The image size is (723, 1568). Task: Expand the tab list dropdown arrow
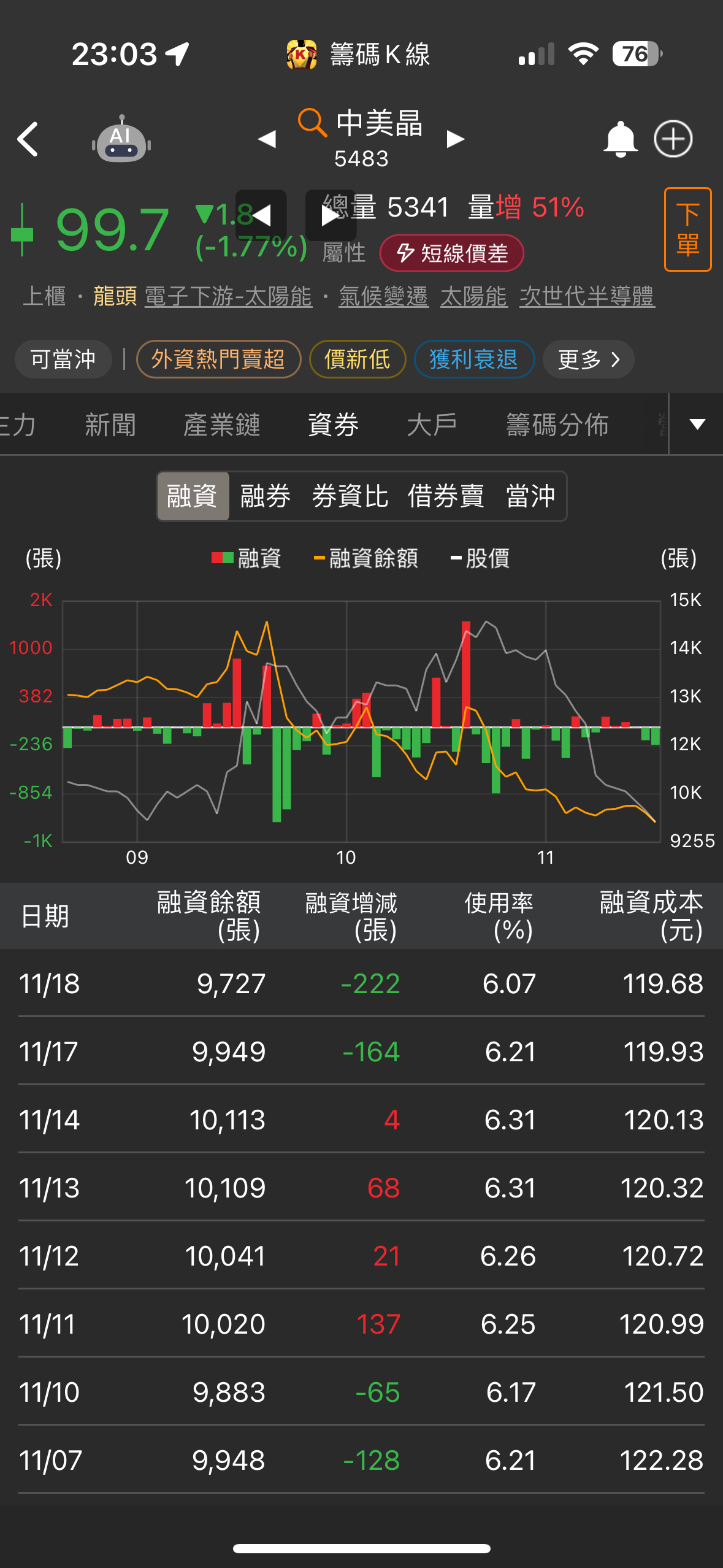(697, 424)
